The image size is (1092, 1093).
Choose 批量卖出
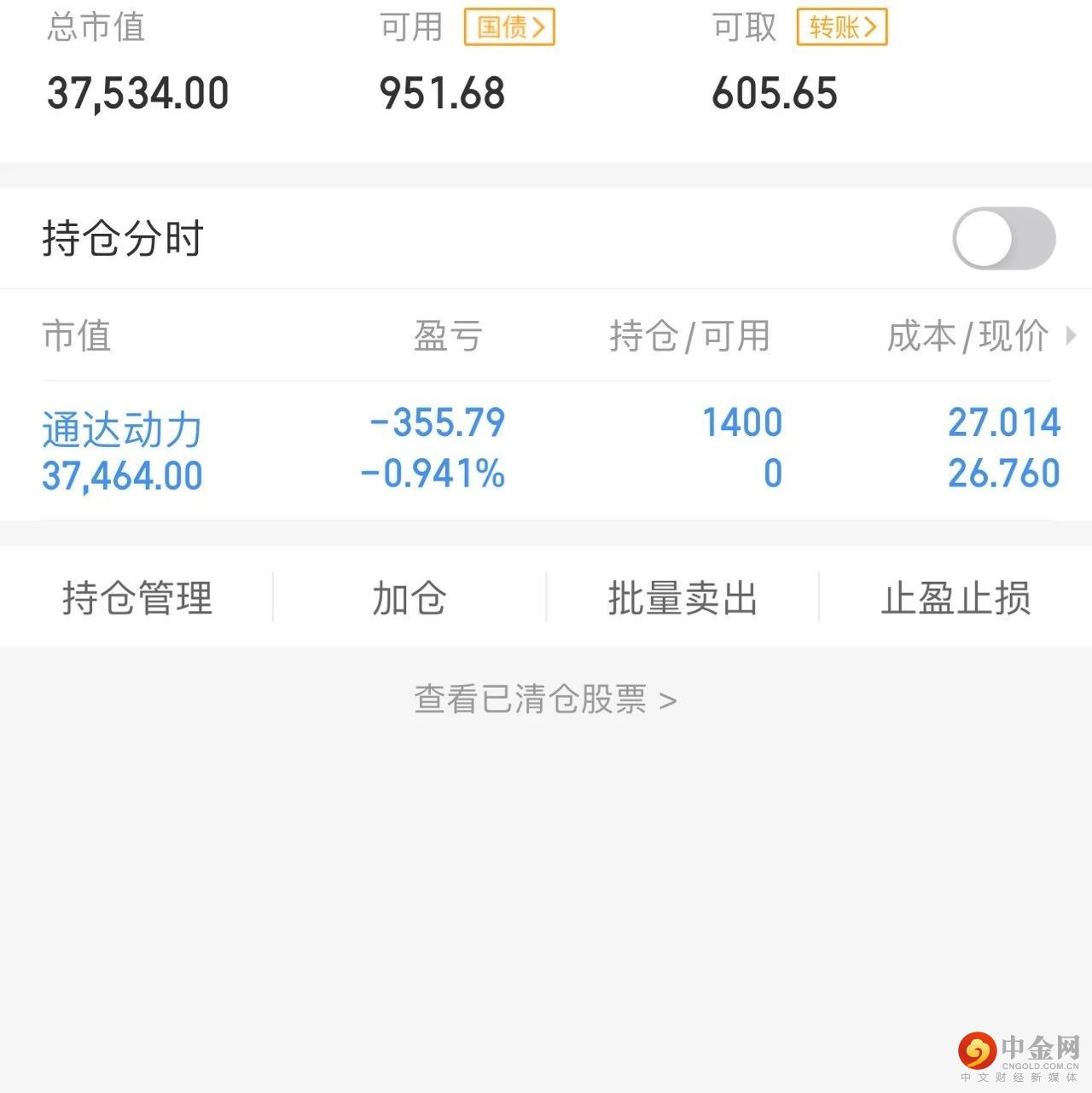[x=682, y=598]
